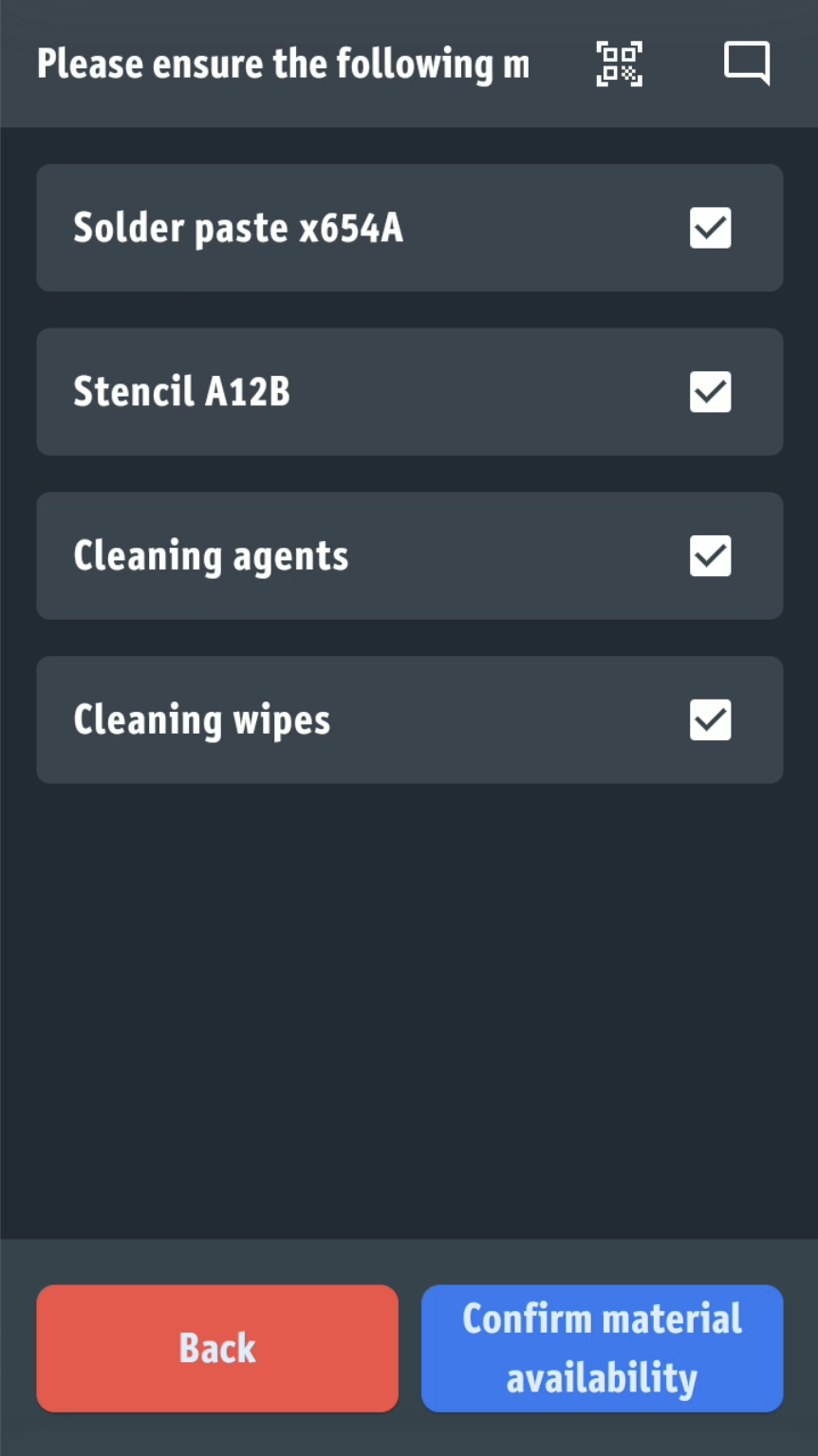
Task: Uncheck the Solder paste x654A checkbox
Action: [710, 228]
